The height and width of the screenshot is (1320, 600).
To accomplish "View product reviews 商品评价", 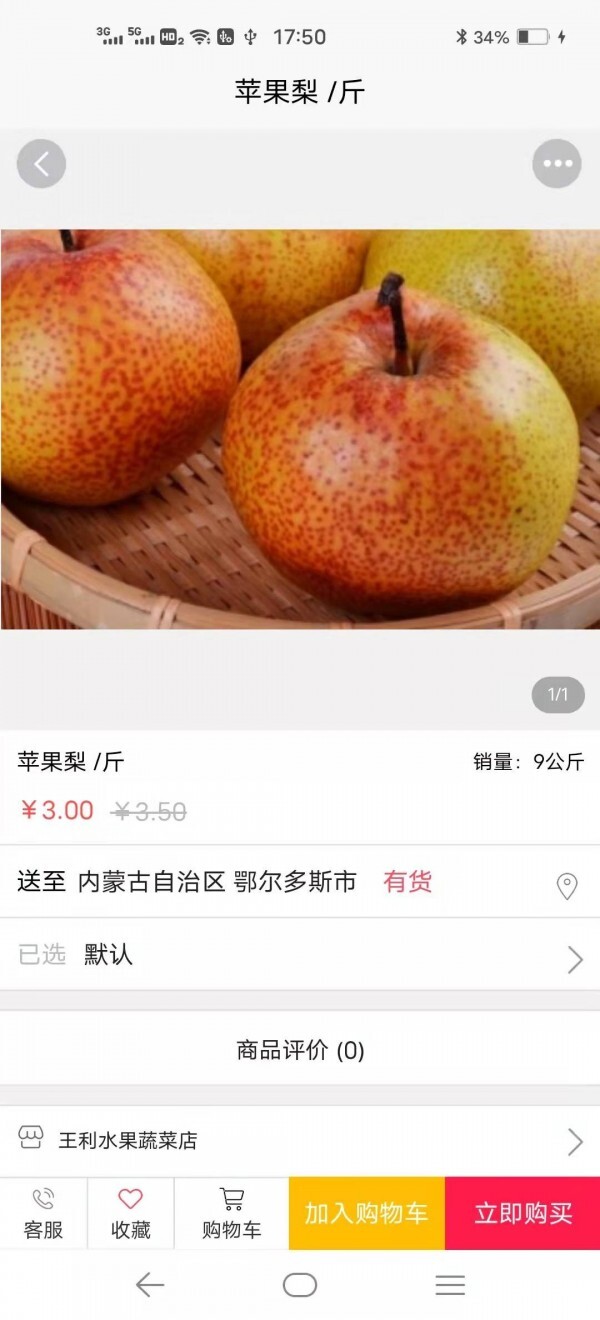I will (x=300, y=1050).
